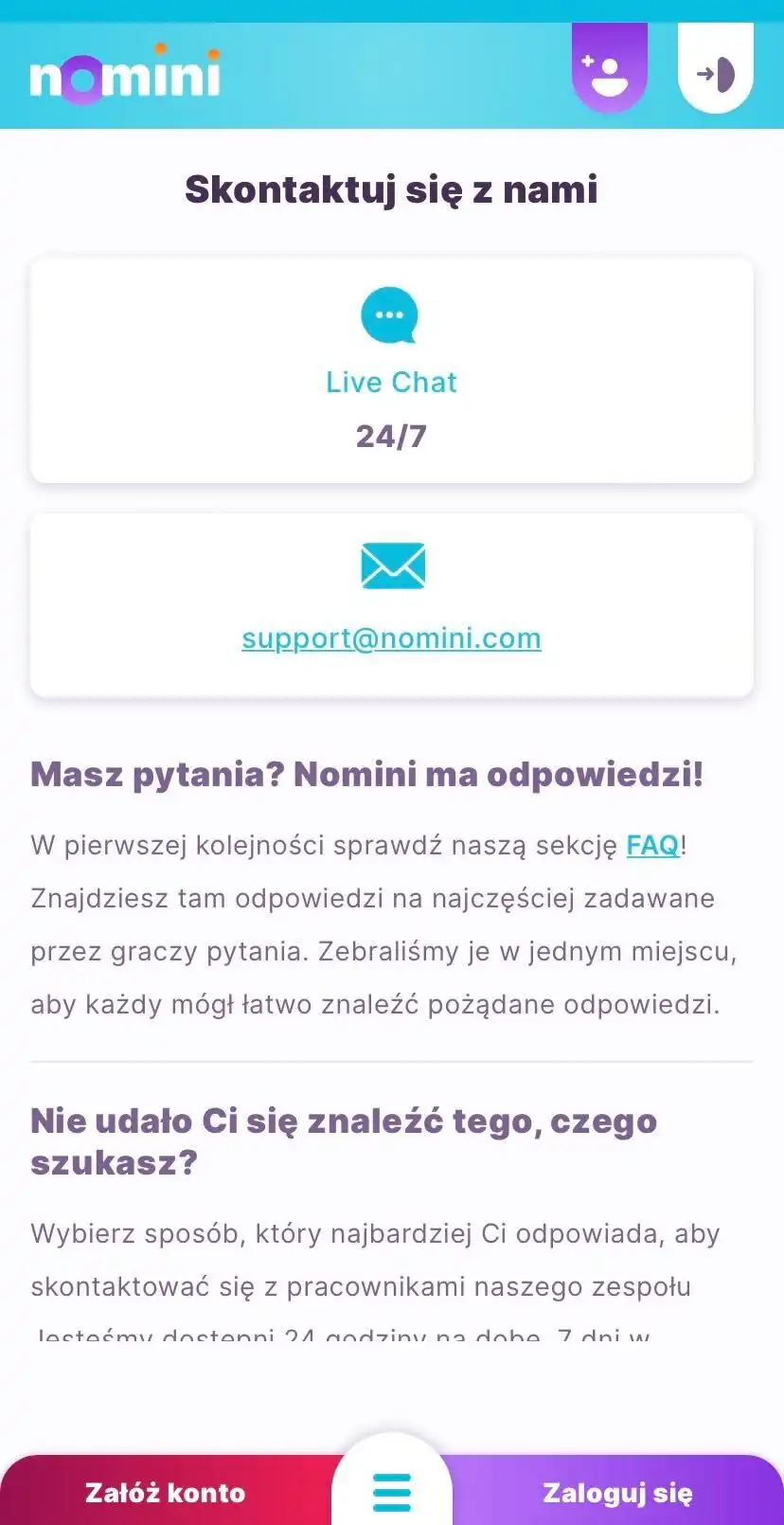The height and width of the screenshot is (1525, 784).
Task: Open the hamburger menu button
Action: (x=392, y=1492)
